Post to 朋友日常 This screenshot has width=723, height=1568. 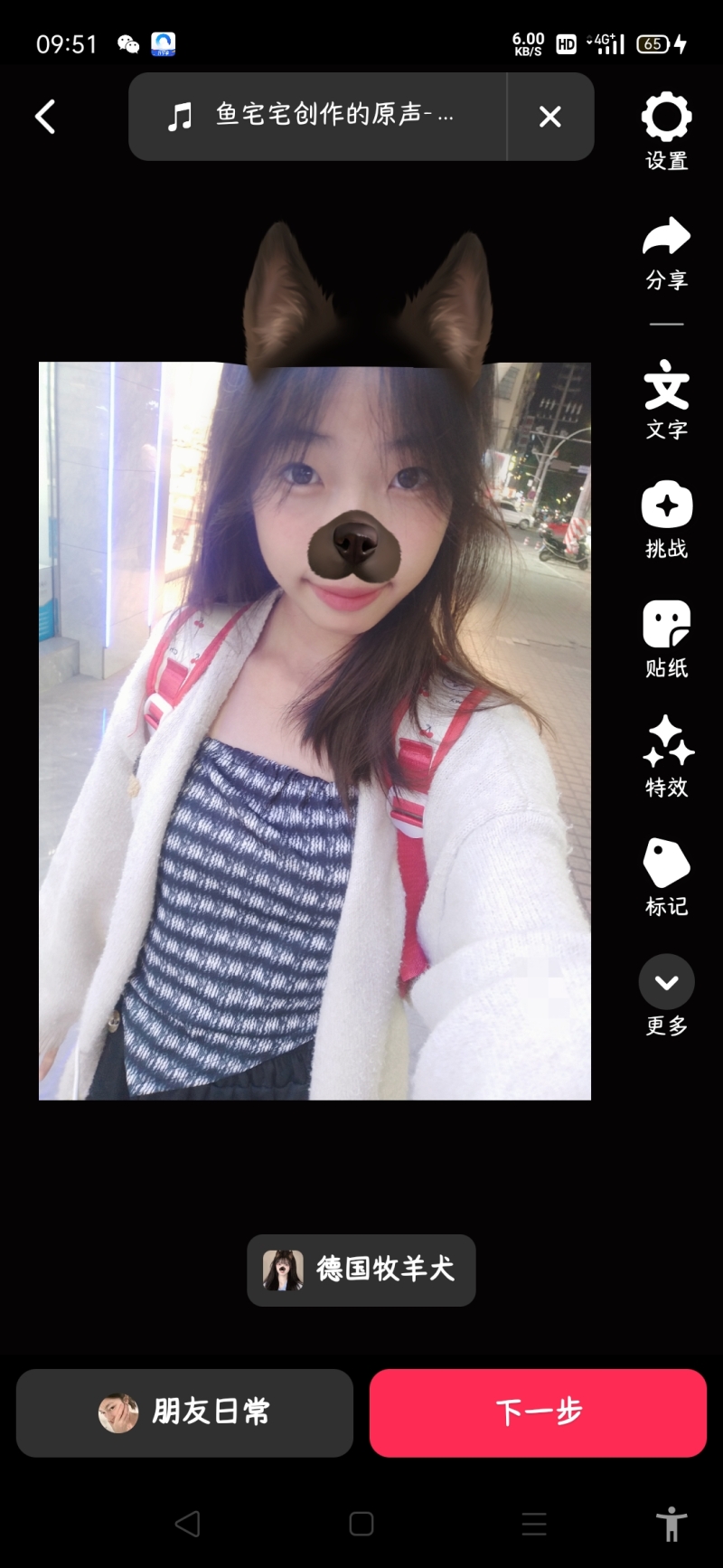[x=184, y=1412]
